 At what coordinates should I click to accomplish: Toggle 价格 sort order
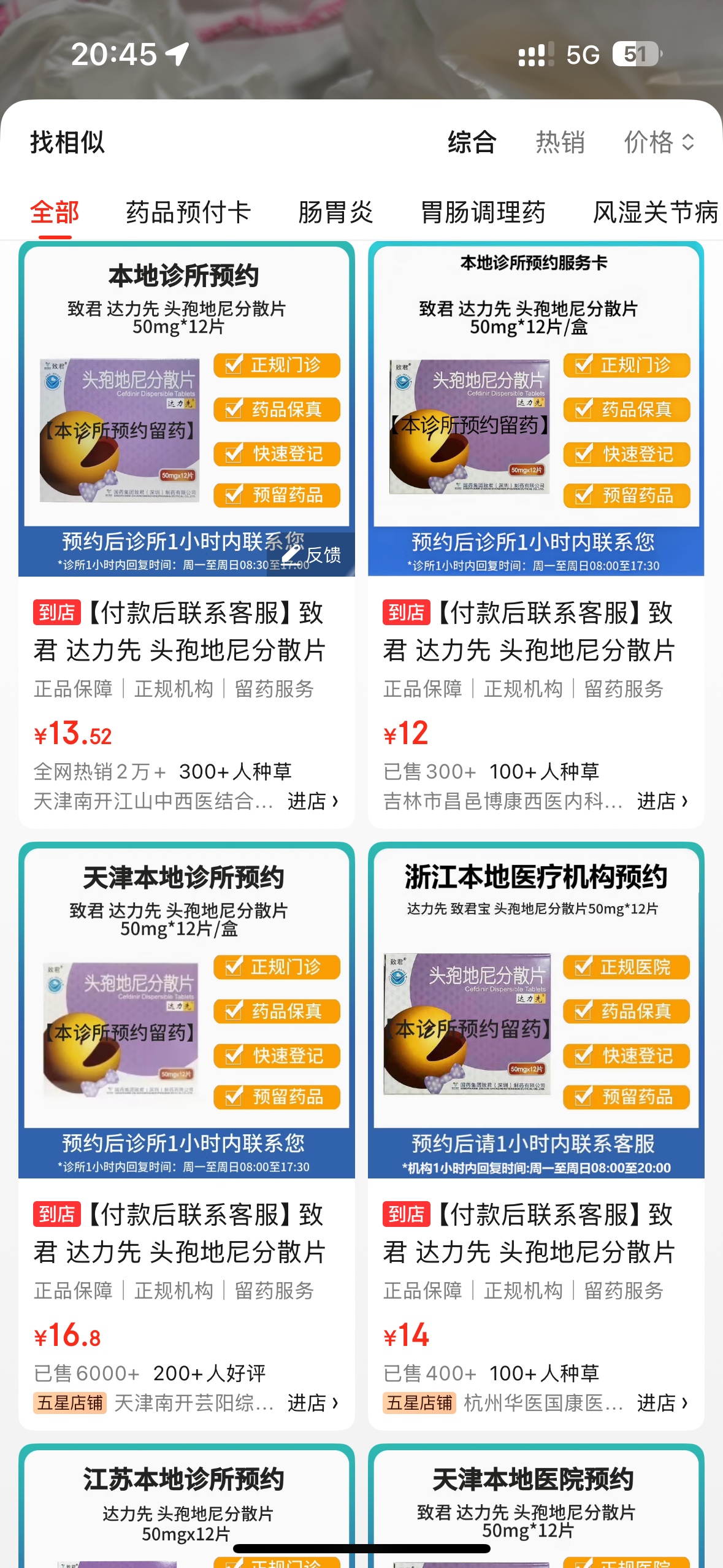(x=659, y=142)
